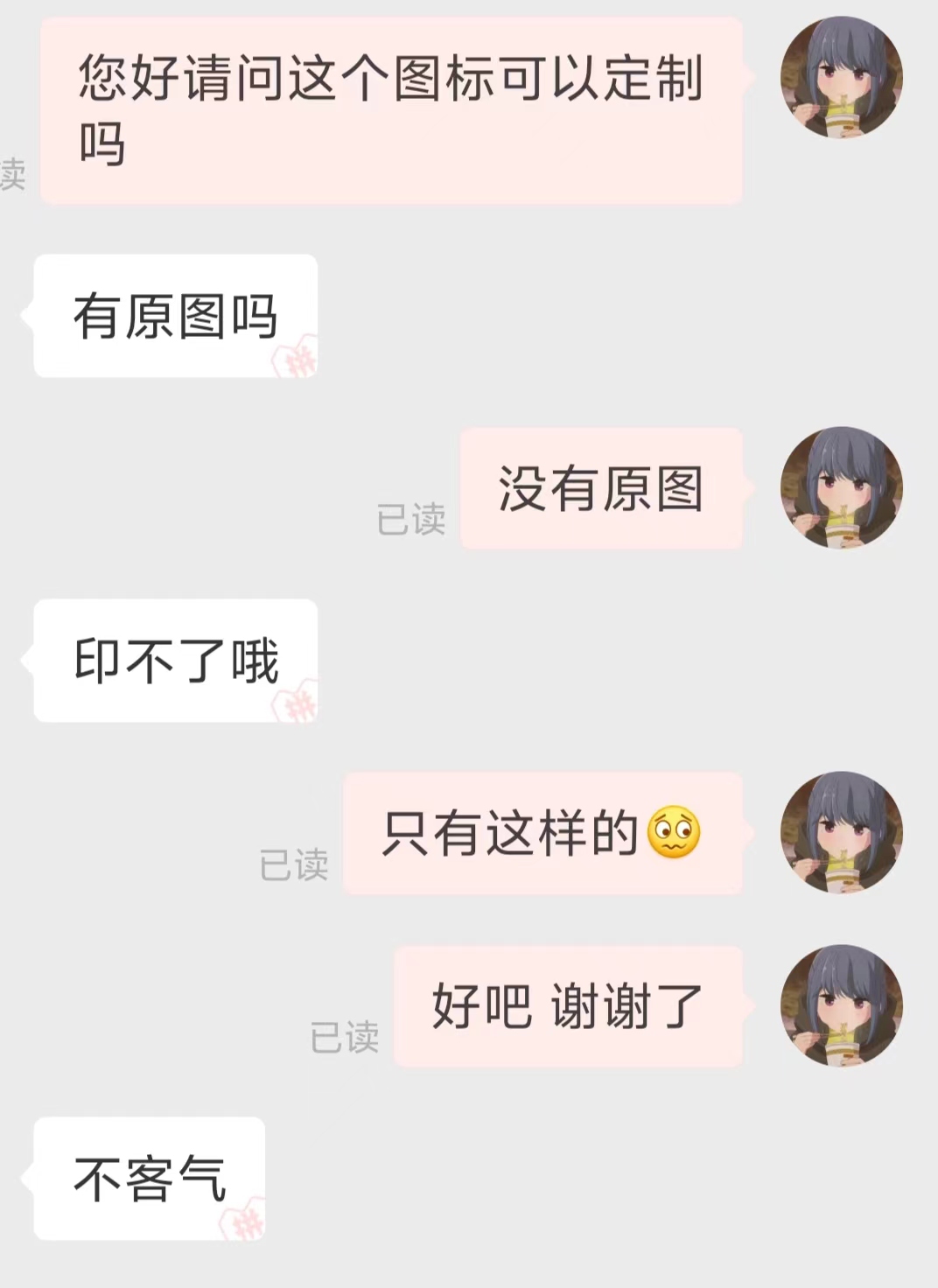Tap avatar next to "好吧 谢谢了" message
The height and width of the screenshot is (1288, 938).
point(841,1005)
